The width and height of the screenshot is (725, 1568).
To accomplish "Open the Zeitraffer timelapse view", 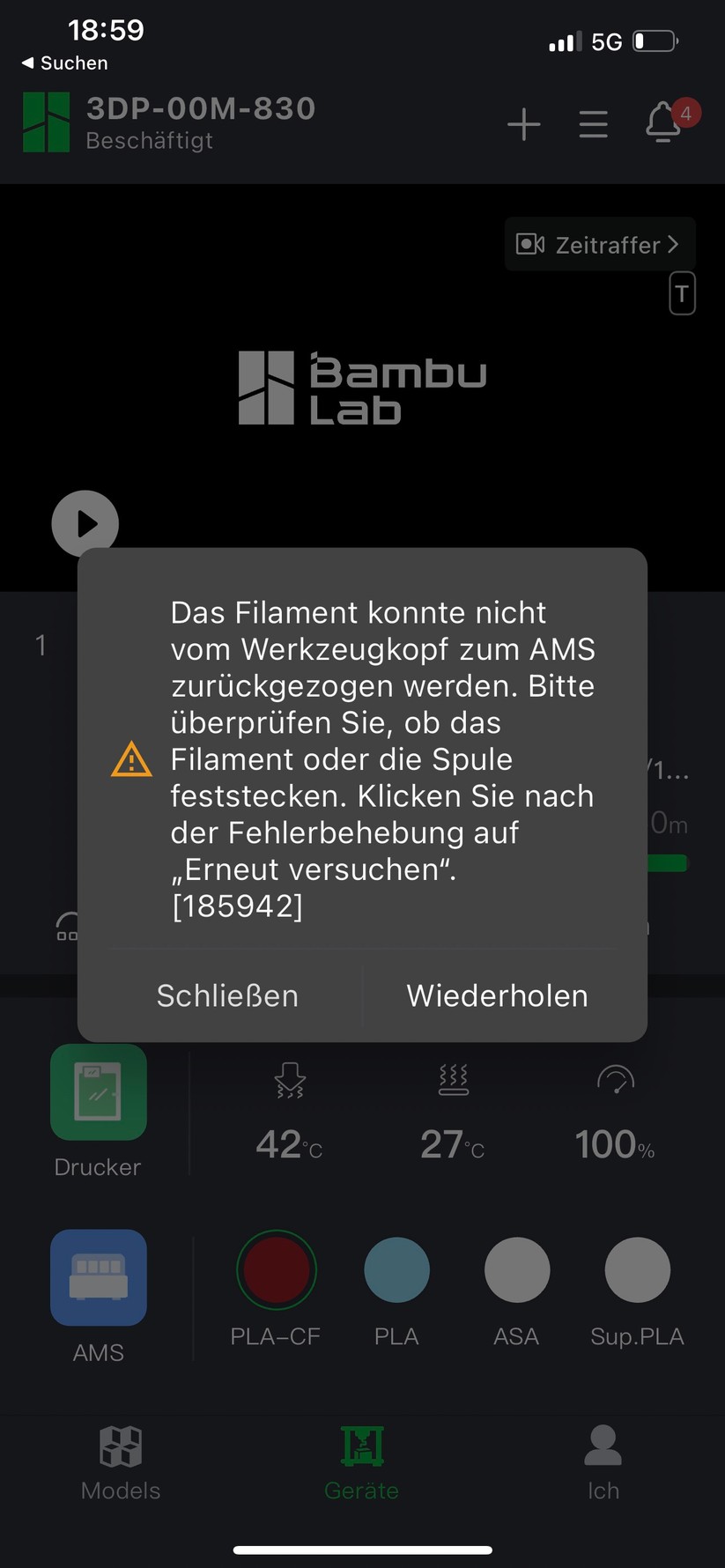I will coord(599,244).
